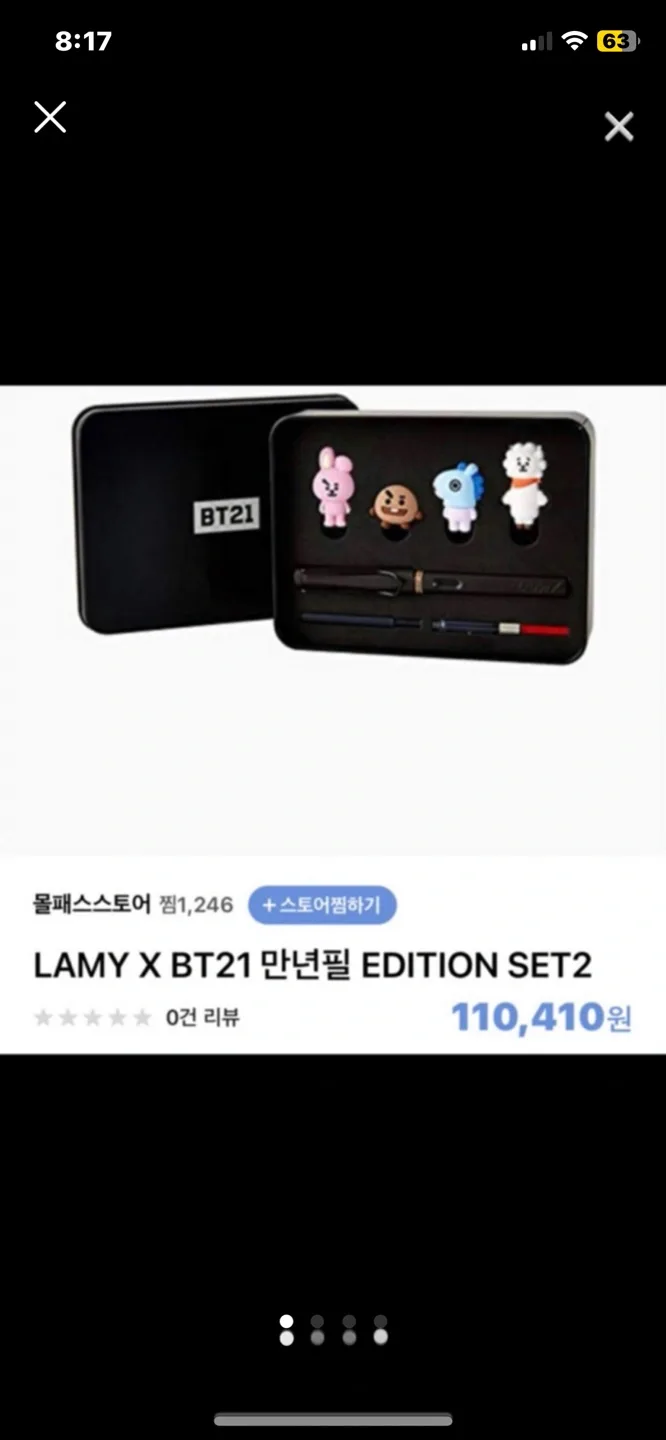The image size is (666, 1440).
Task: Tap the page indicator dots below the image
Action: click(x=333, y=1329)
